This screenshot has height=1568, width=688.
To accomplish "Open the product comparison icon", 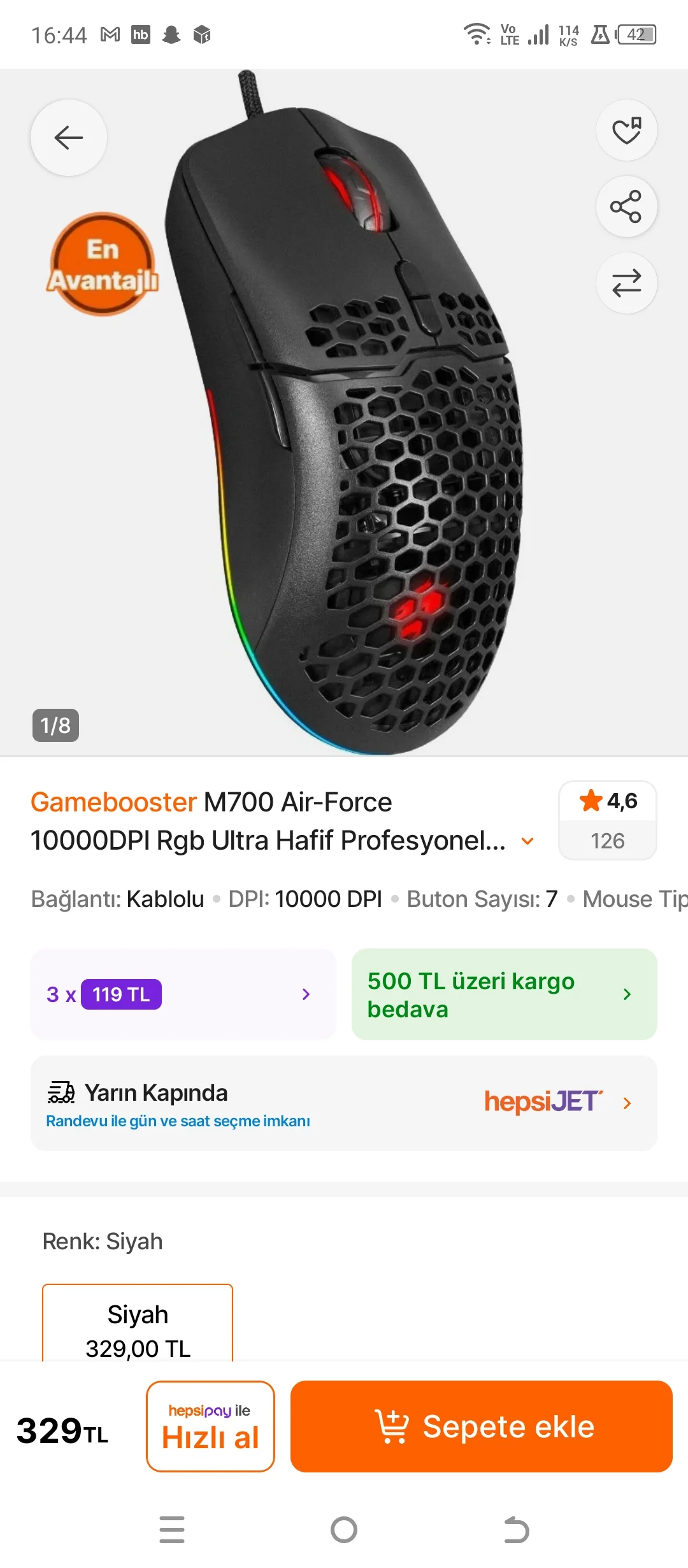I will pos(626,283).
